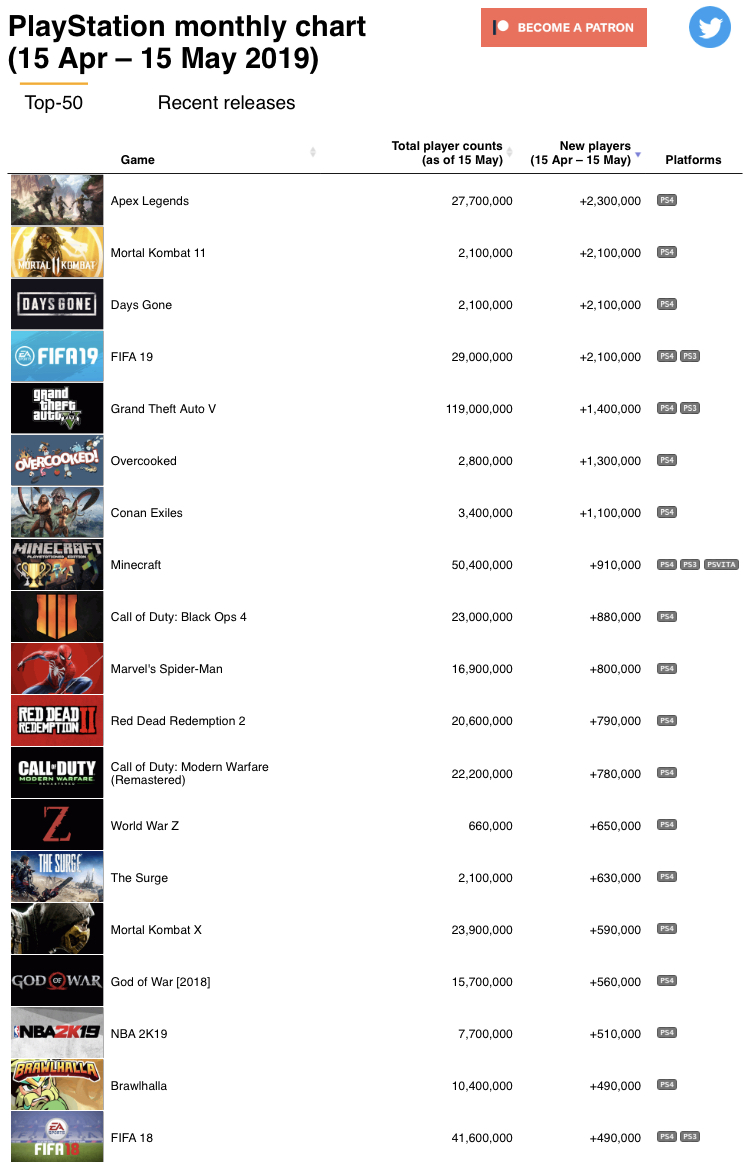Open Marvel's Spider-Man entry
Screen dimensions: 750x1163
click(x=164, y=669)
